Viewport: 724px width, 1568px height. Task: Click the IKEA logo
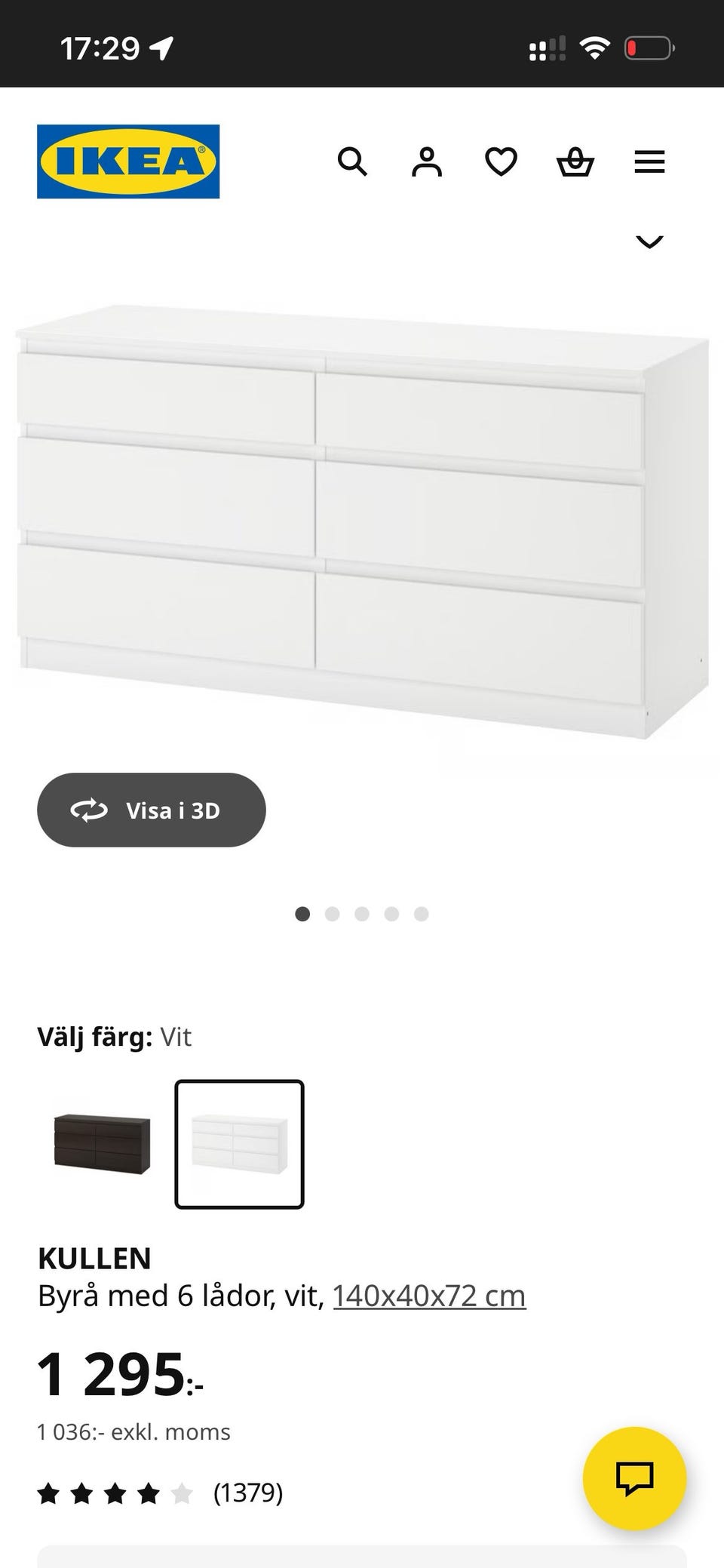(x=127, y=161)
